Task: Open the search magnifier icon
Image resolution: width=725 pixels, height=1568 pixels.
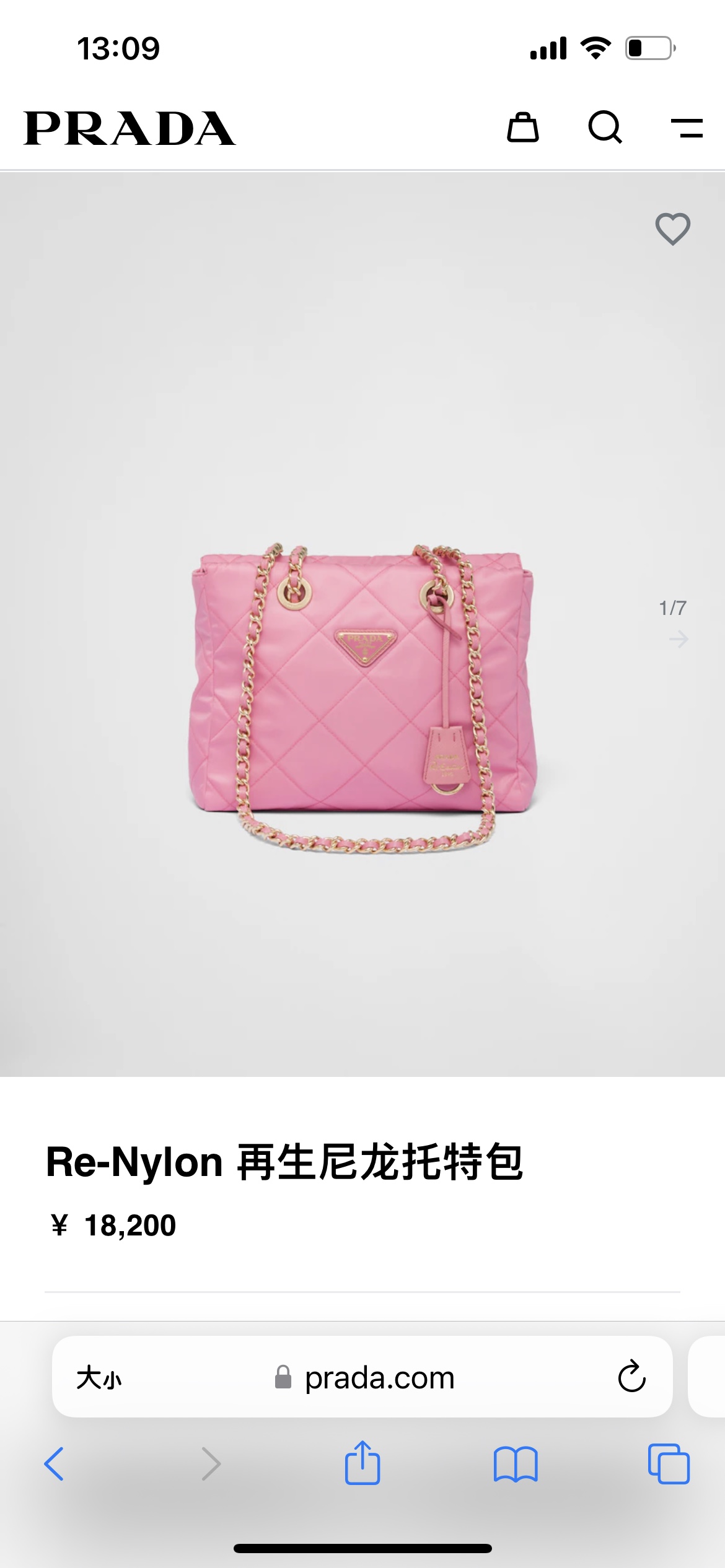Action: coord(605,128)
